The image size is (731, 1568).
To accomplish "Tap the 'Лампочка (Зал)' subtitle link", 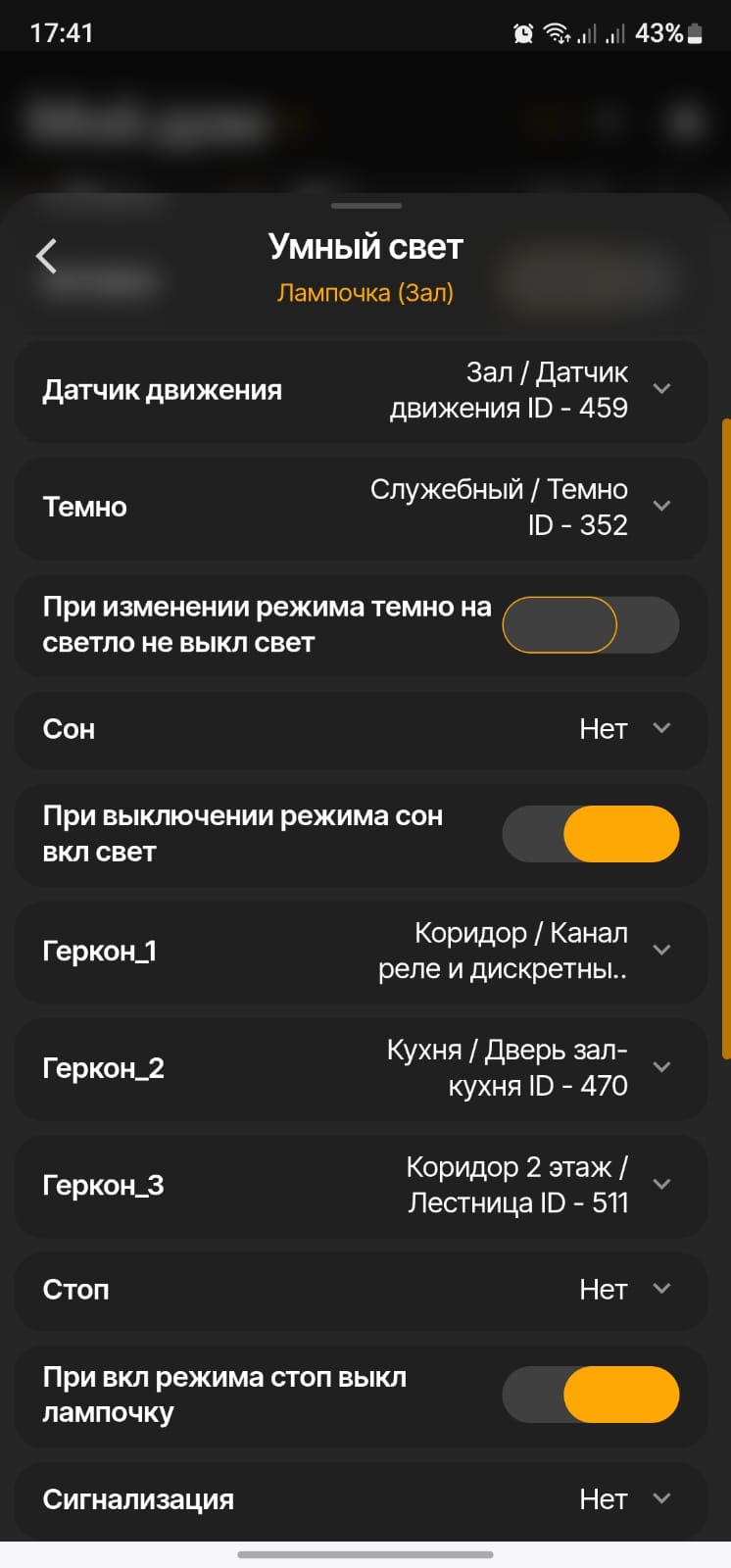I will 365,292.
